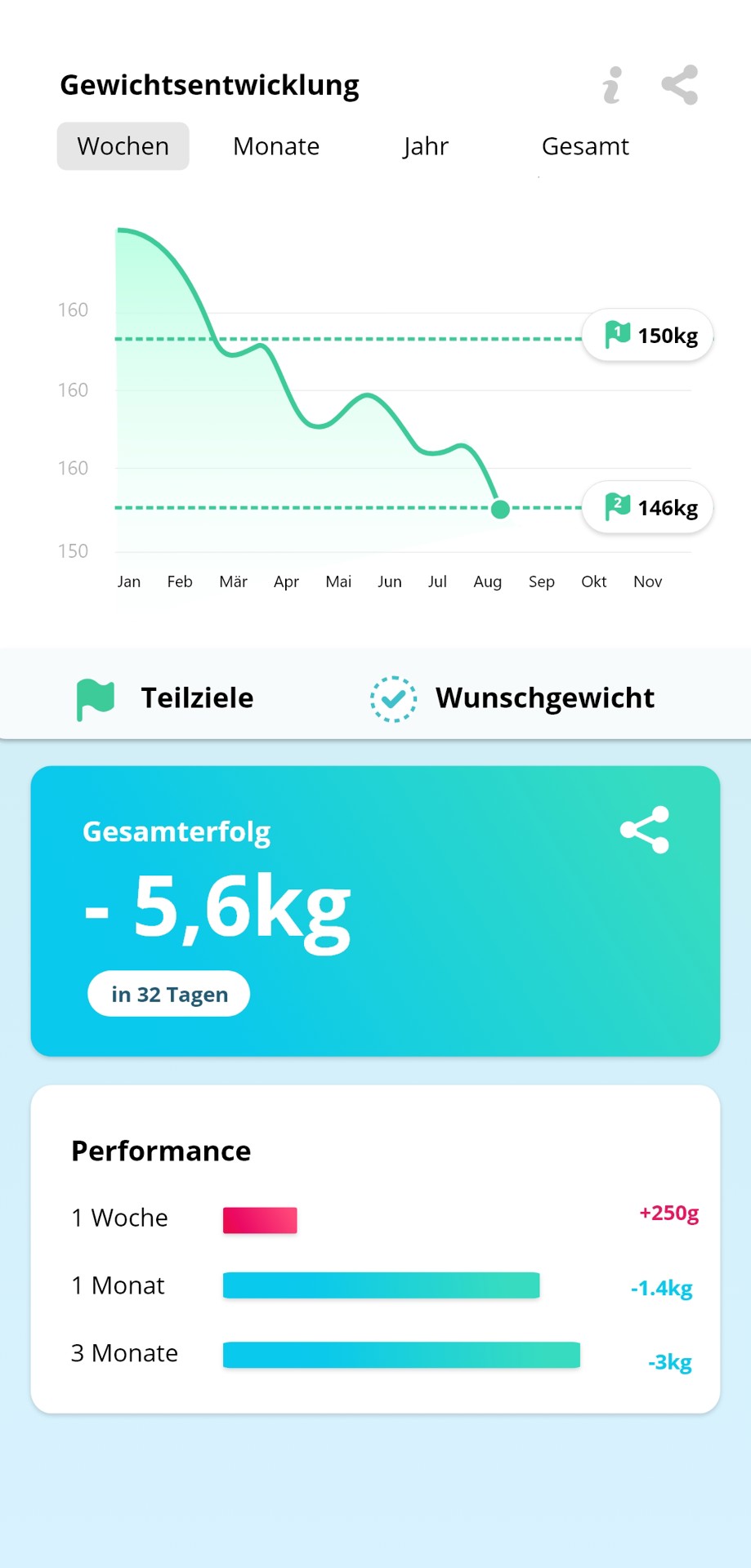Open the 146kg milestone label
The image size is (751, 1568).
647,507
